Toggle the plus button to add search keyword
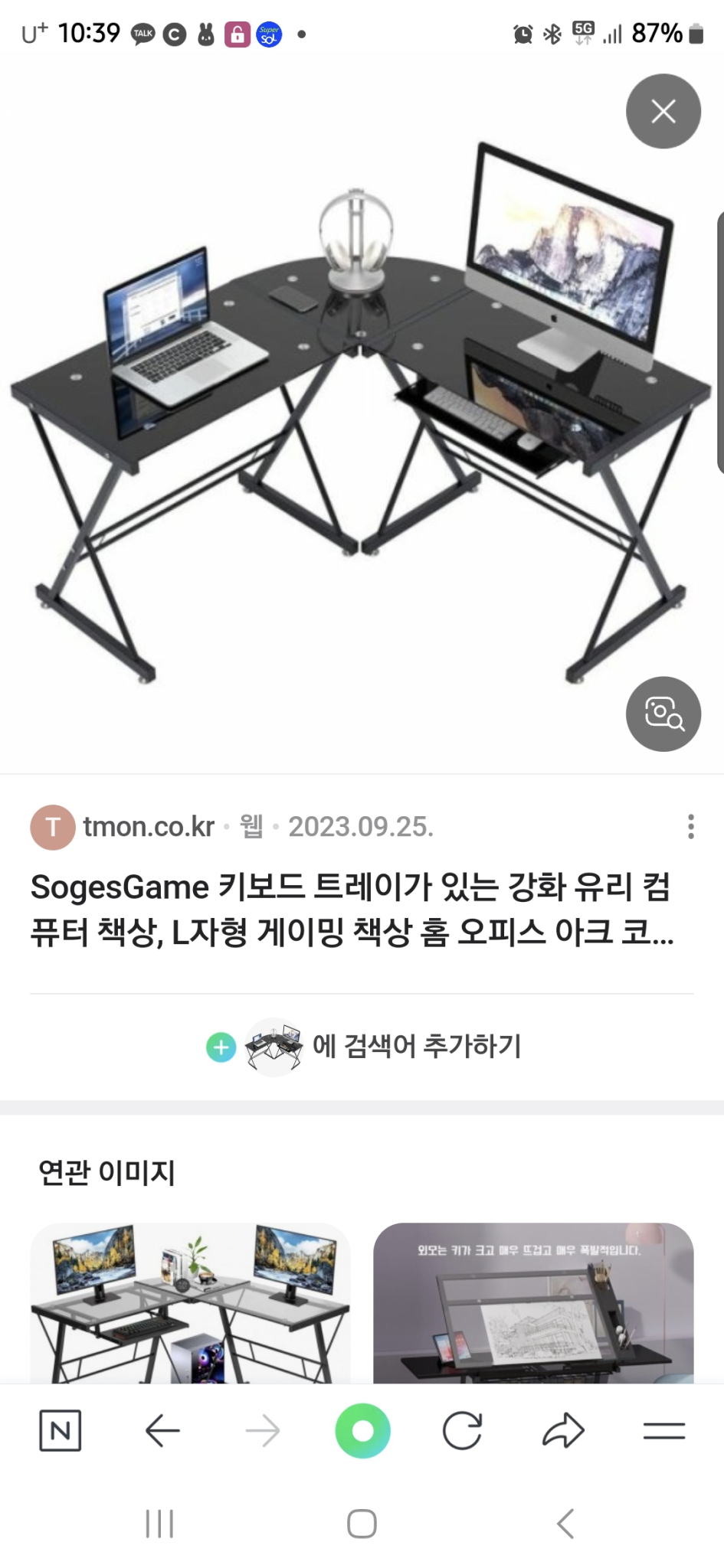This screenshot has height=1568, width=724. click(220, 1047)
